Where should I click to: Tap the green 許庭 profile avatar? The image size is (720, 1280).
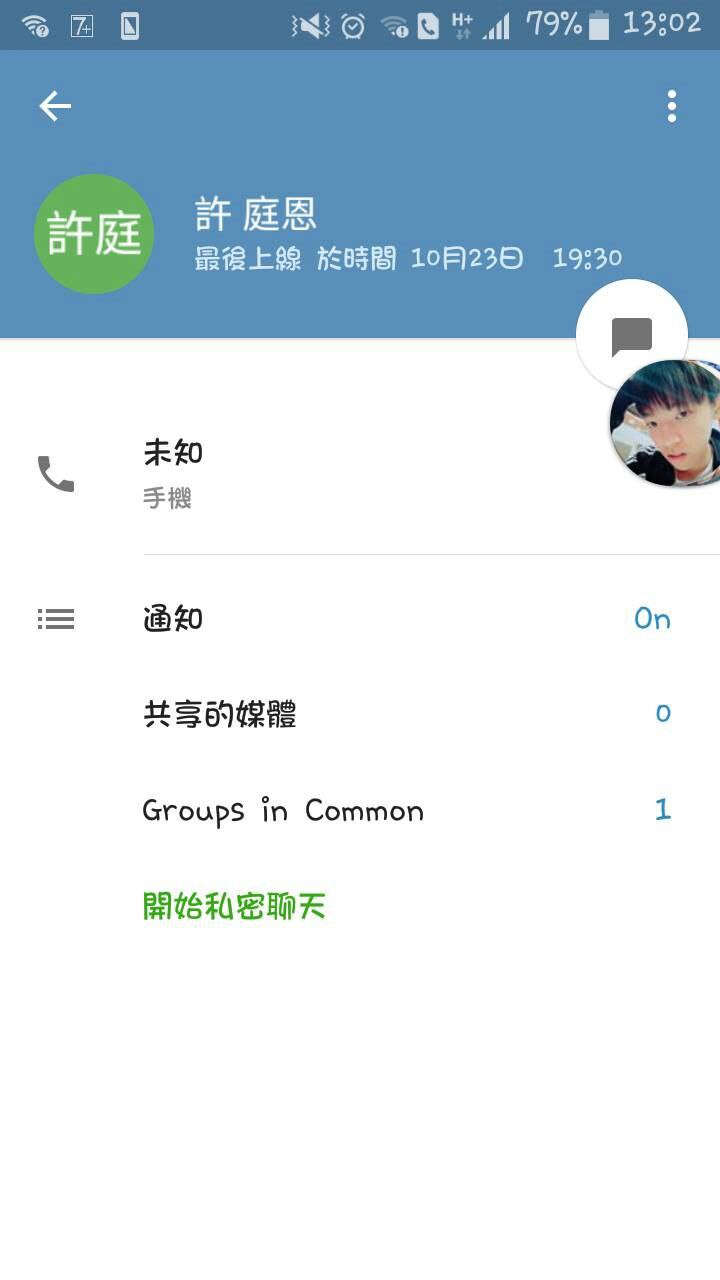tap(94, 234)
